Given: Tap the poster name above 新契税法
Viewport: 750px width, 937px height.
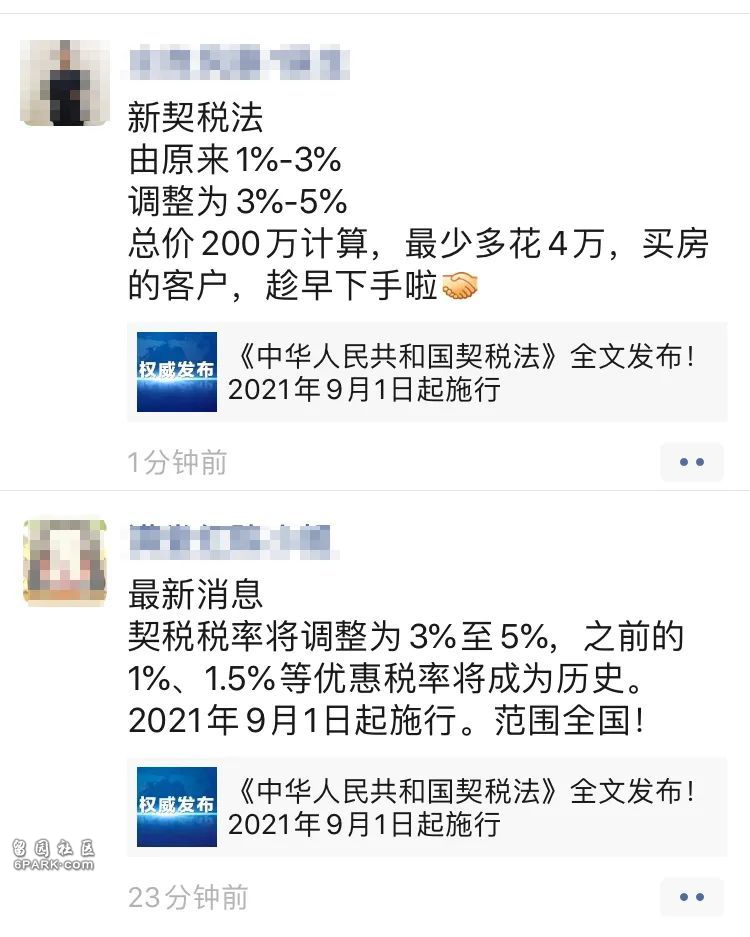Looking at the screenshot, I should [x=238, y=62].
